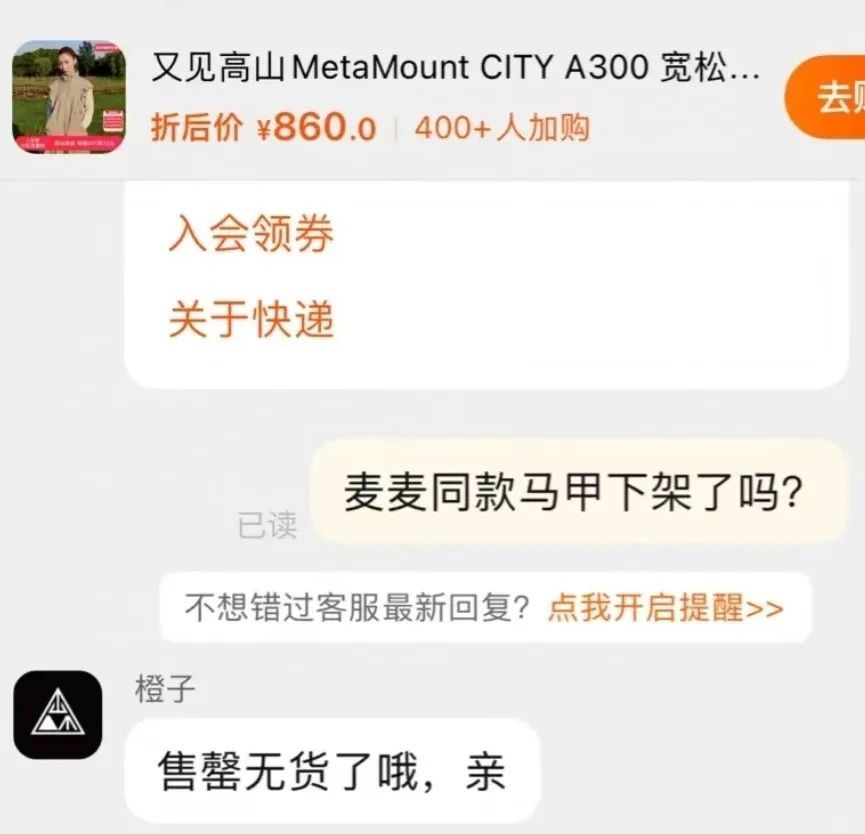Select the 入会领券 quick option
865x834 pixels.
coord(251,234)
